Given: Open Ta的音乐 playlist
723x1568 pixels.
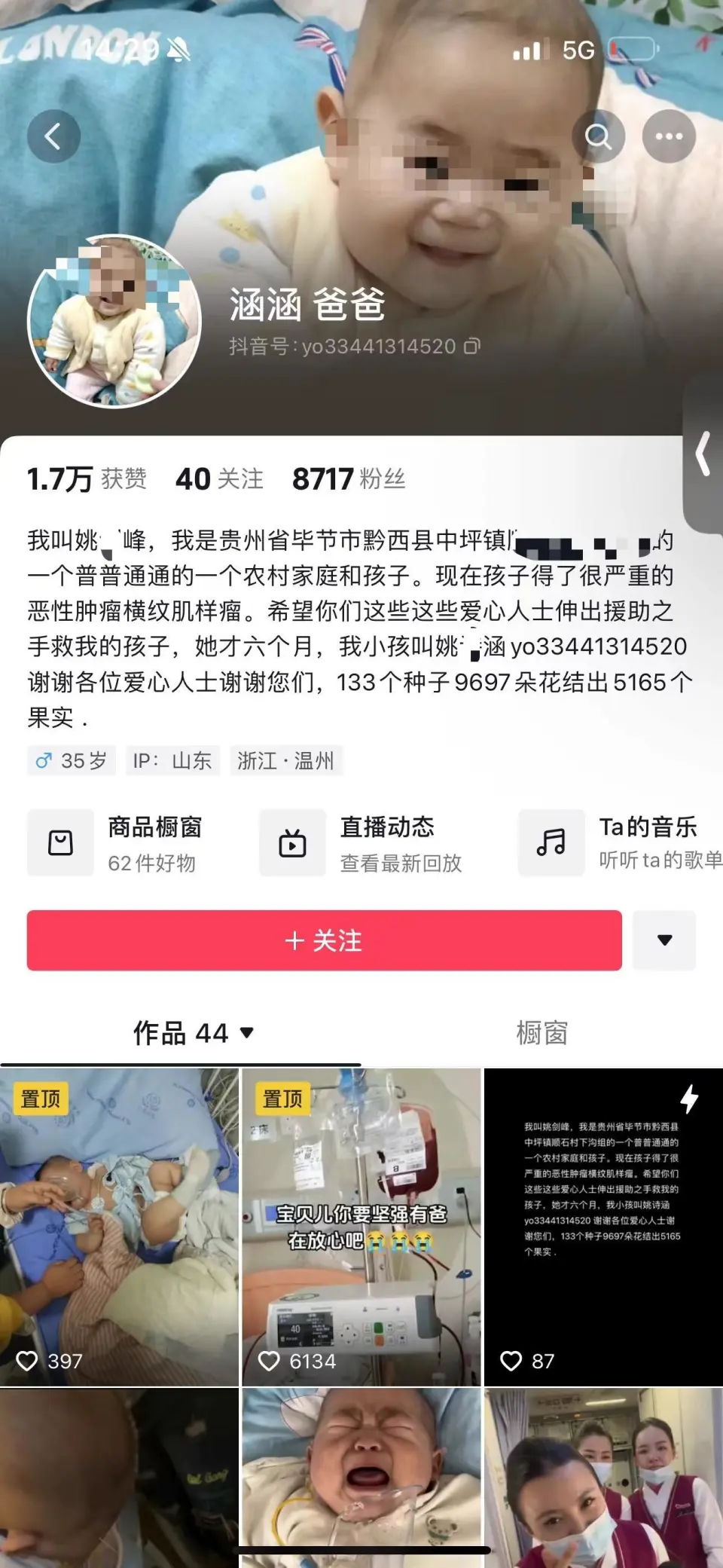Looking at the screenshot, I should [619, 842].
